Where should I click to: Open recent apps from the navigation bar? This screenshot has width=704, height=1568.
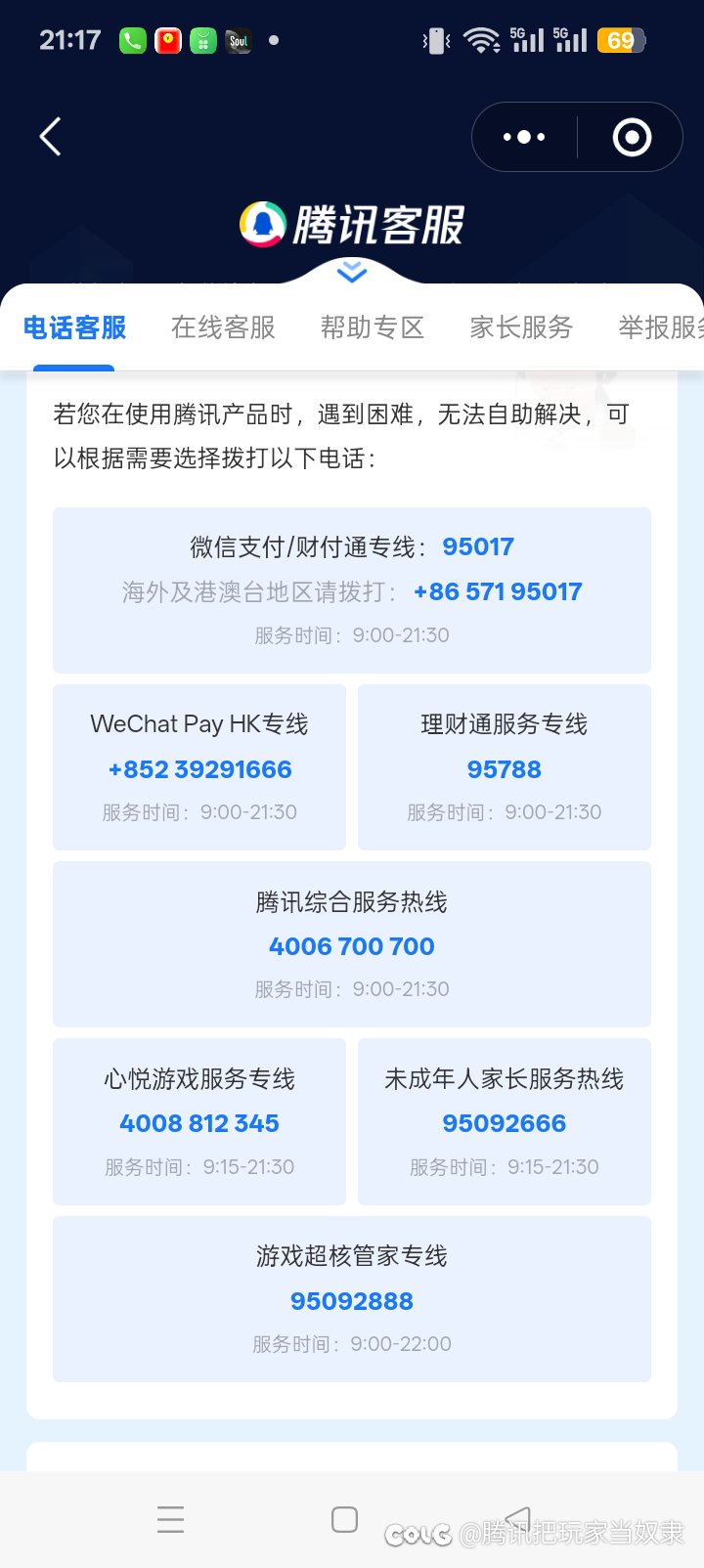(170, 1519)
